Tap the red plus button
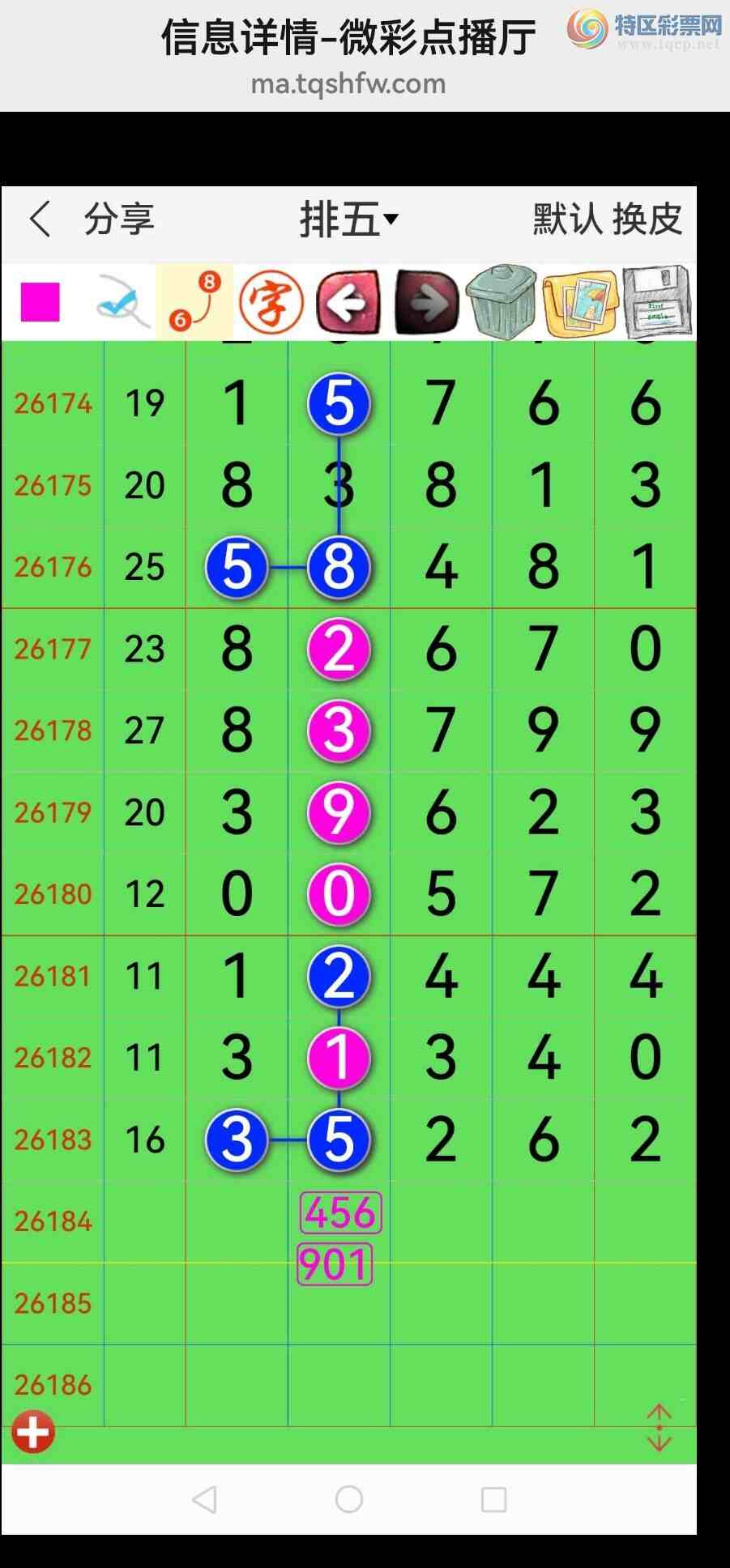This screenshot has height=1568, width=730. (x=33, y=1432)
